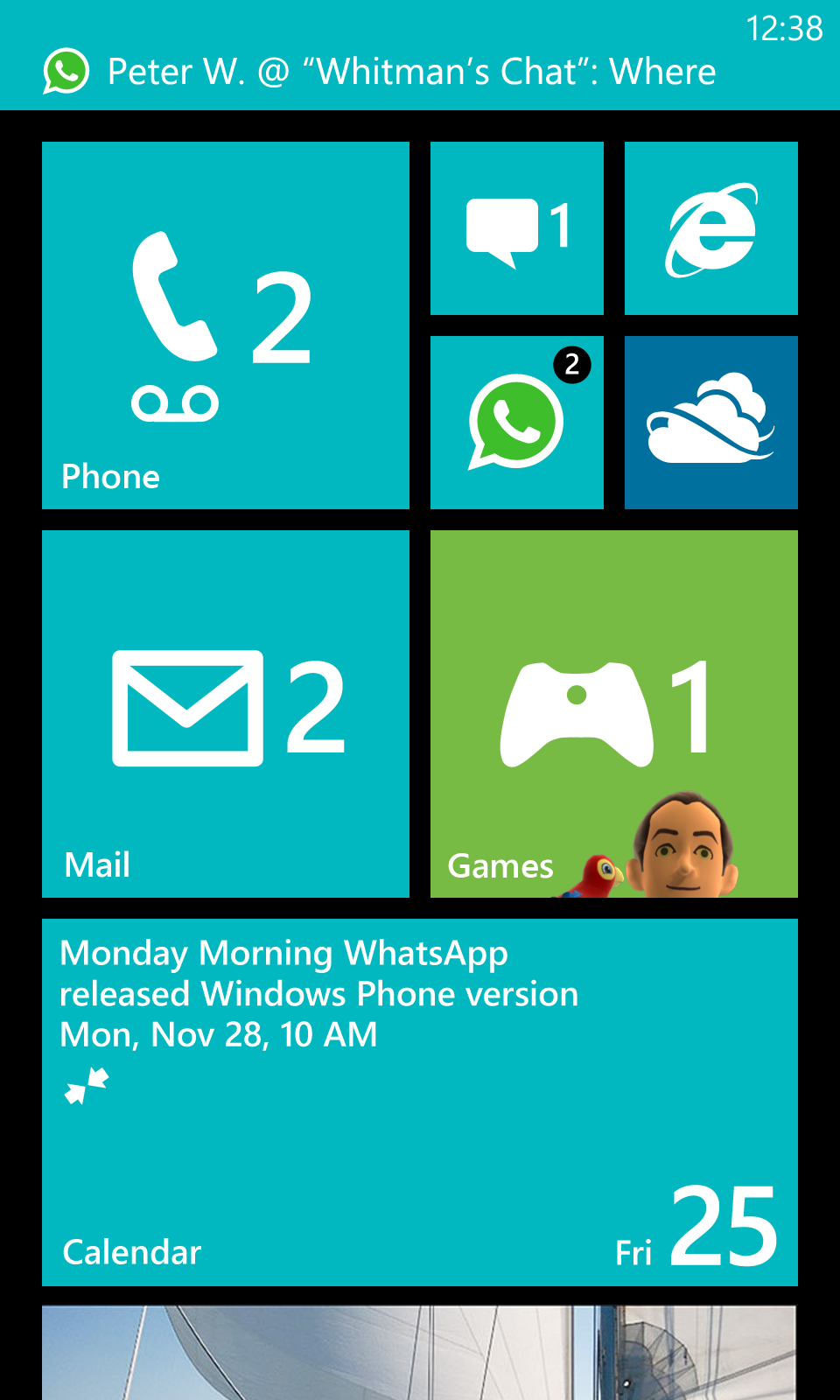The height and width of the screenshot is (1400, 840).
Task: Open the WhatsApp notification from Peter W.
Action: [x=411, y=72]
